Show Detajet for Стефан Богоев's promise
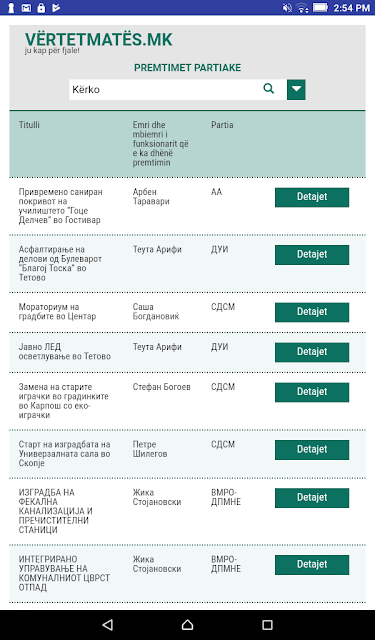Screen dimensions: 375x640 pyautogui.click(x=312, y=392)
